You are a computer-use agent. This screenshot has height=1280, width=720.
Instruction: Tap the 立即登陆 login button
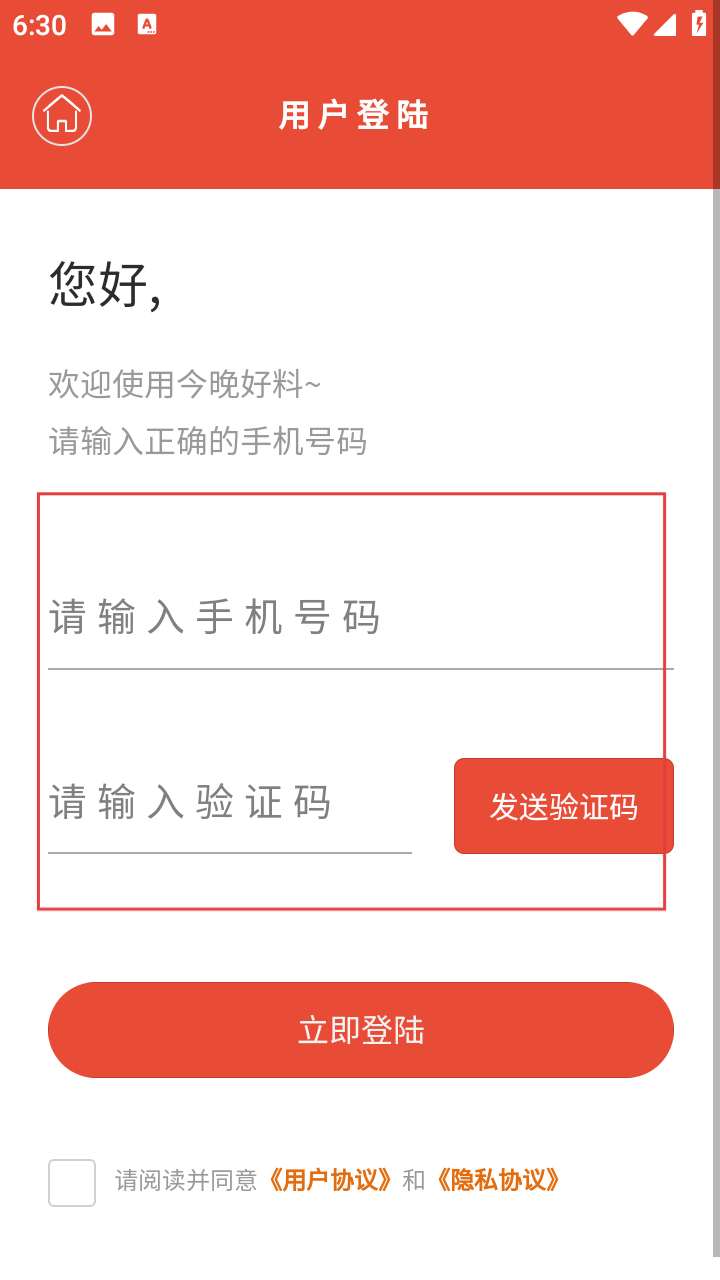360,1030
